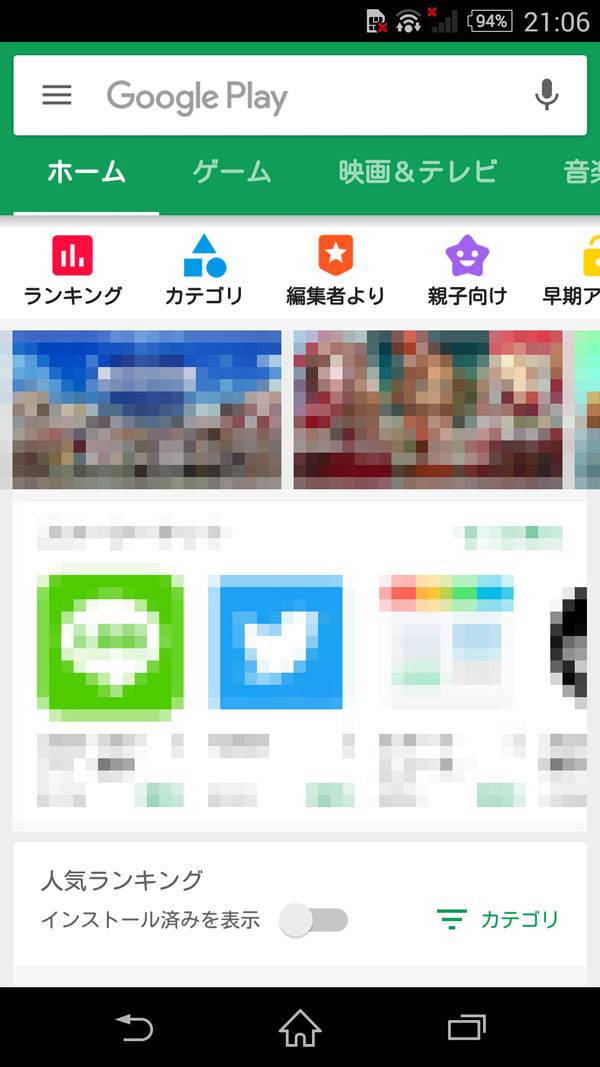This screenshot has height=1067, width=600.
Task: Open 親子向け shortcut
Action: (467, 270)
